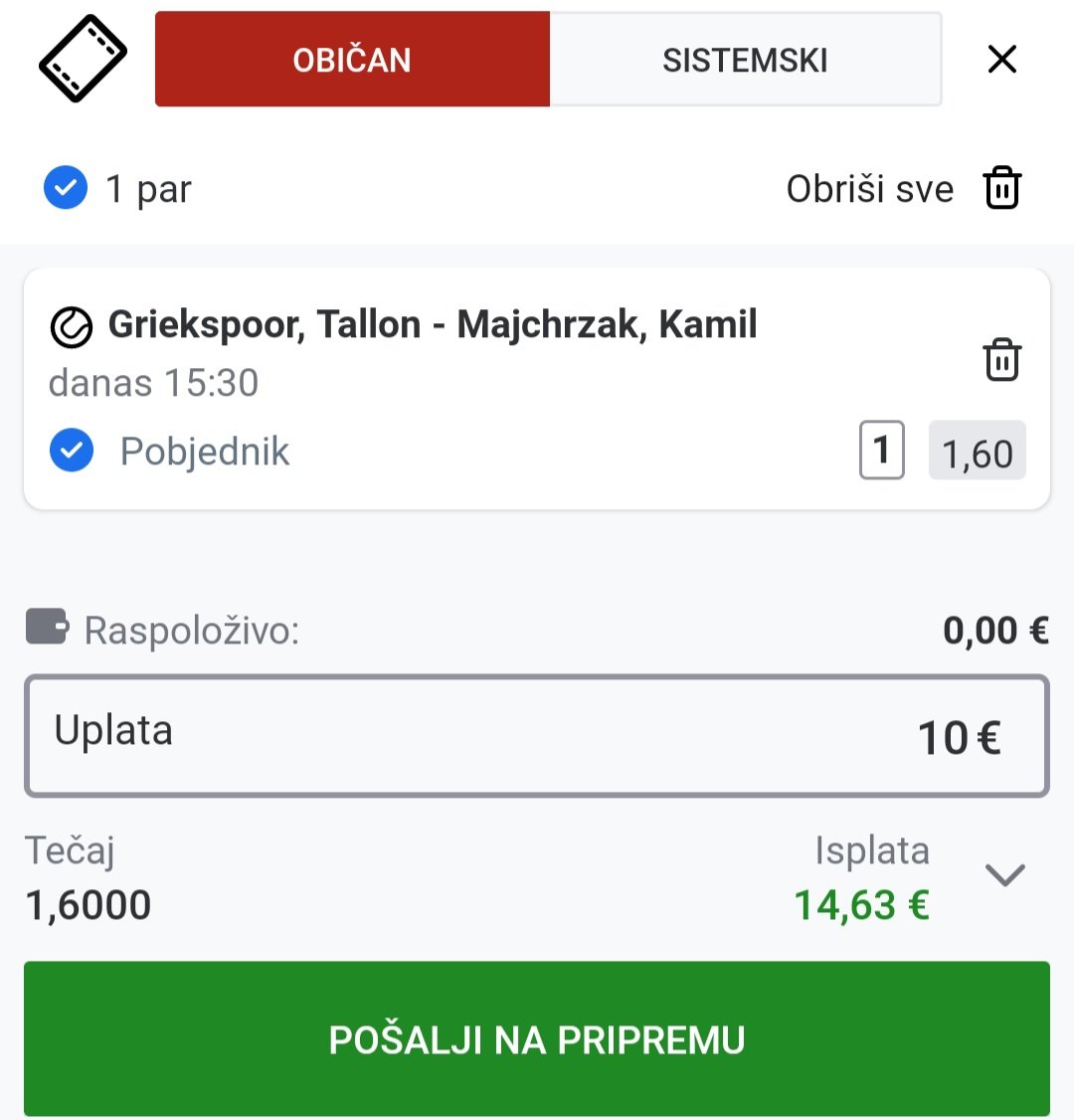Screen dimensions: 1074x1120
Task: Switch to the SISTEMSKI tab
Action: [x=745, y=60]
